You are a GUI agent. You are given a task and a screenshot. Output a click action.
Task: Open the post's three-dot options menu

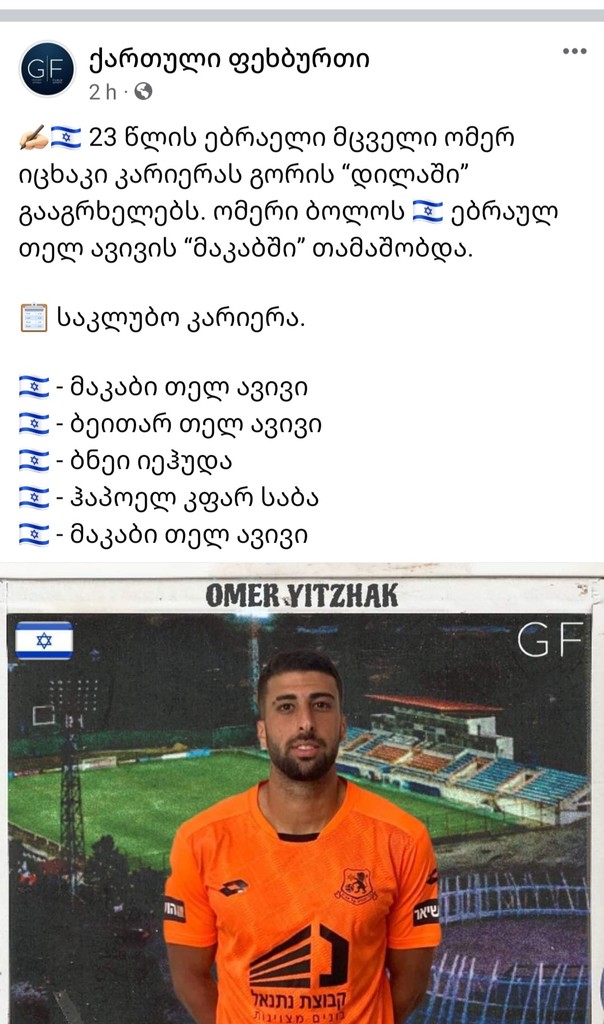pyautogui.click(x=575, y=52)
